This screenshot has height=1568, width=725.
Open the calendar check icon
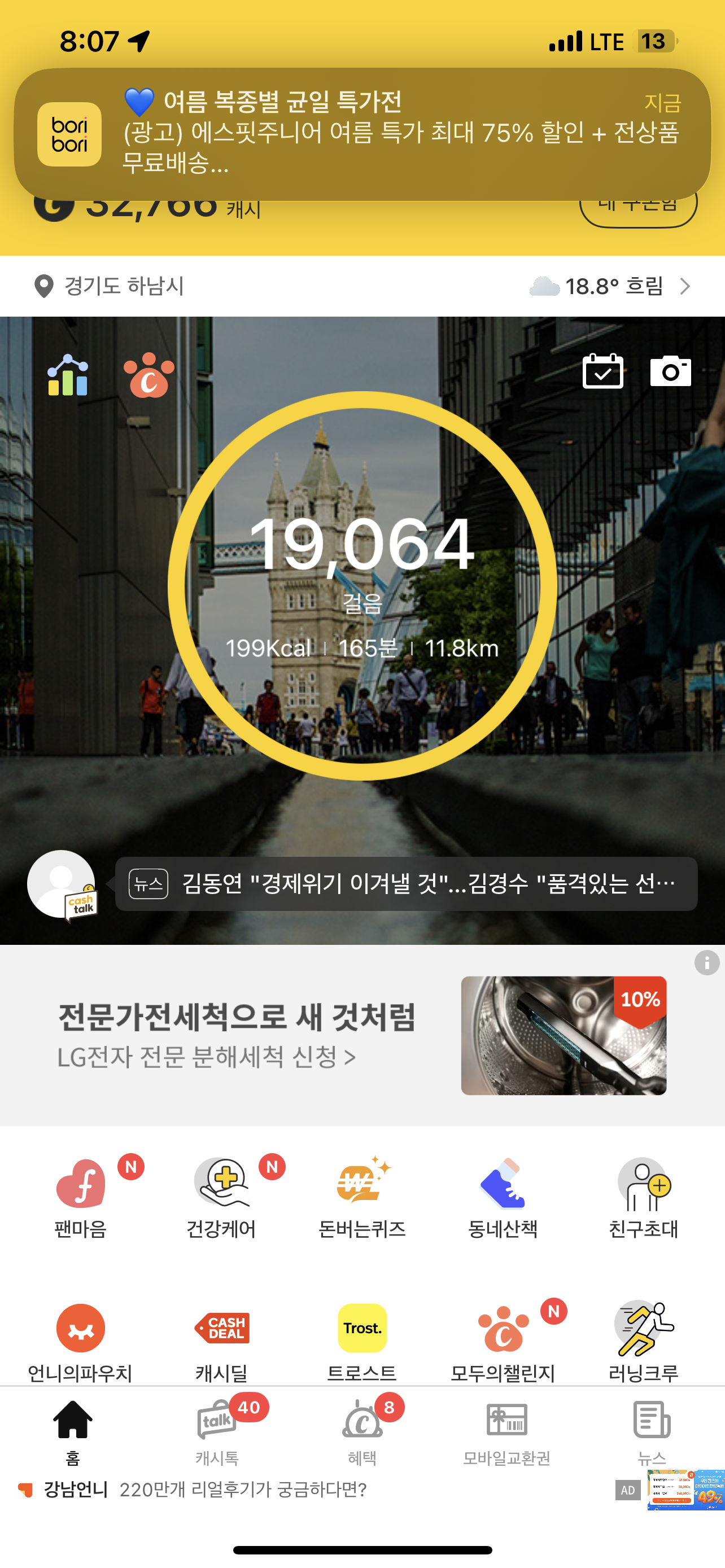tap(602, 371)
